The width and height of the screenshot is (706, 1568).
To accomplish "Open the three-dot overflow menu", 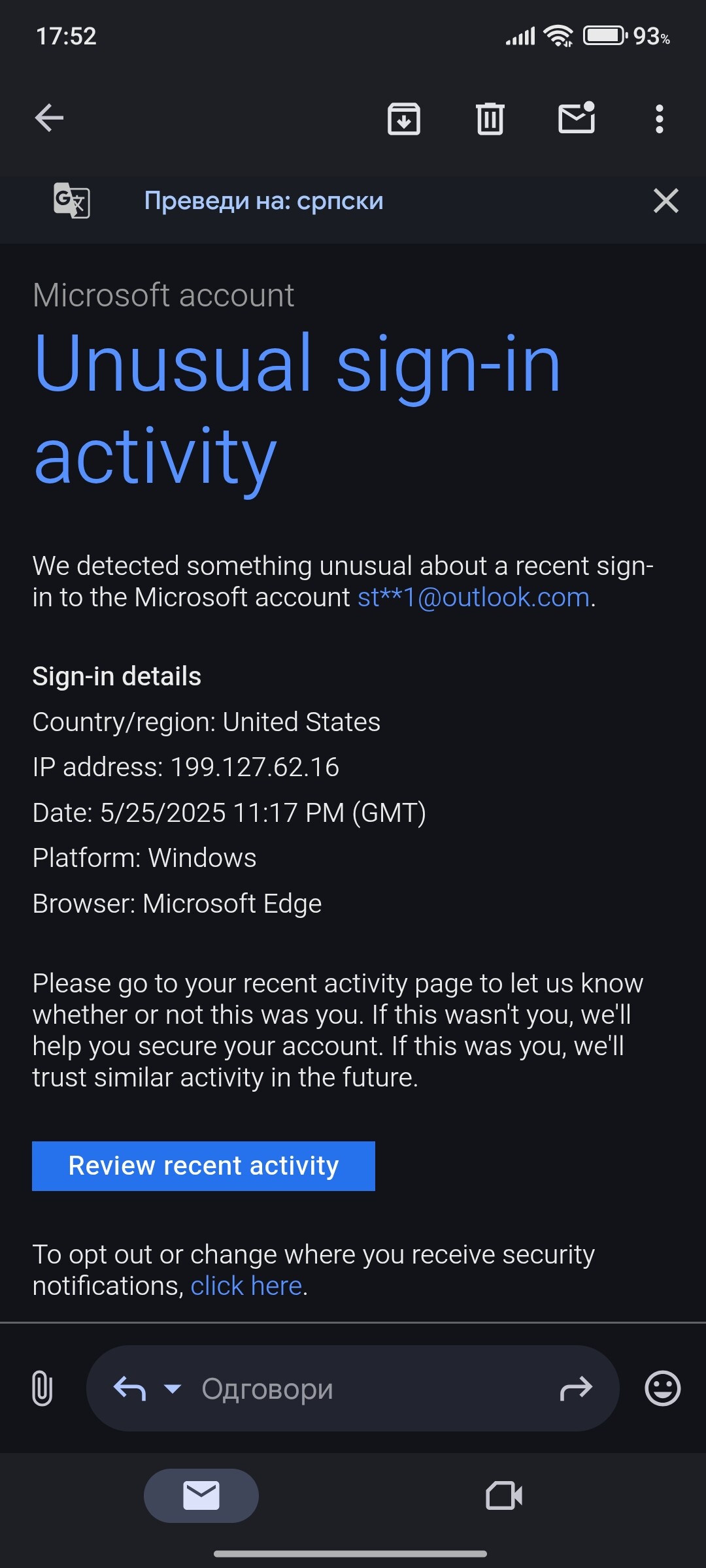I will (660, 119).
